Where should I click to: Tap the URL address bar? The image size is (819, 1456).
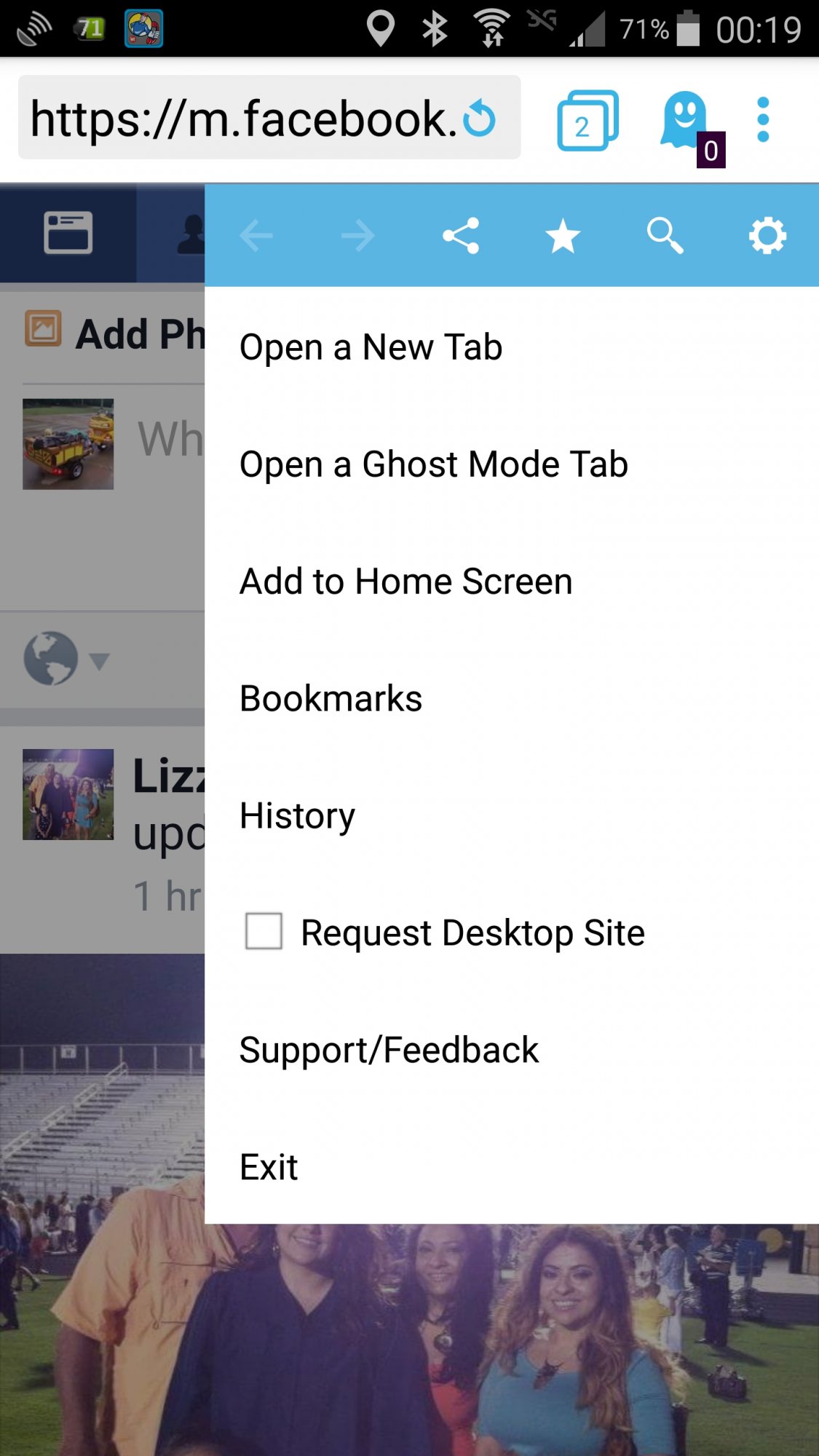pyautogui.click(x=240, y=118)
